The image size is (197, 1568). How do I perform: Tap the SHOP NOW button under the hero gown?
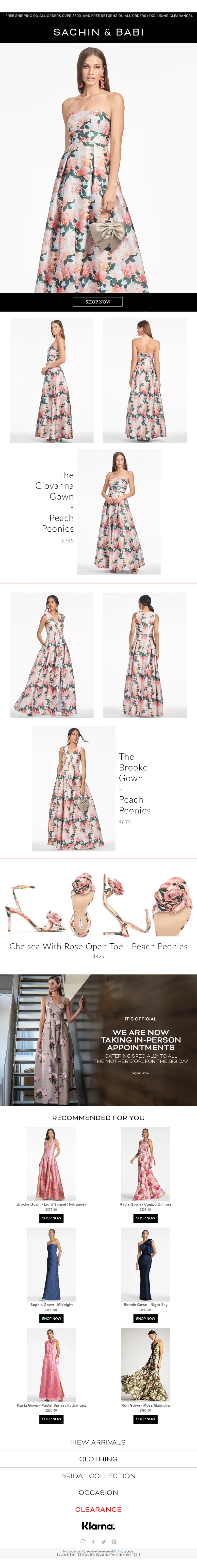tap(98, 301)
